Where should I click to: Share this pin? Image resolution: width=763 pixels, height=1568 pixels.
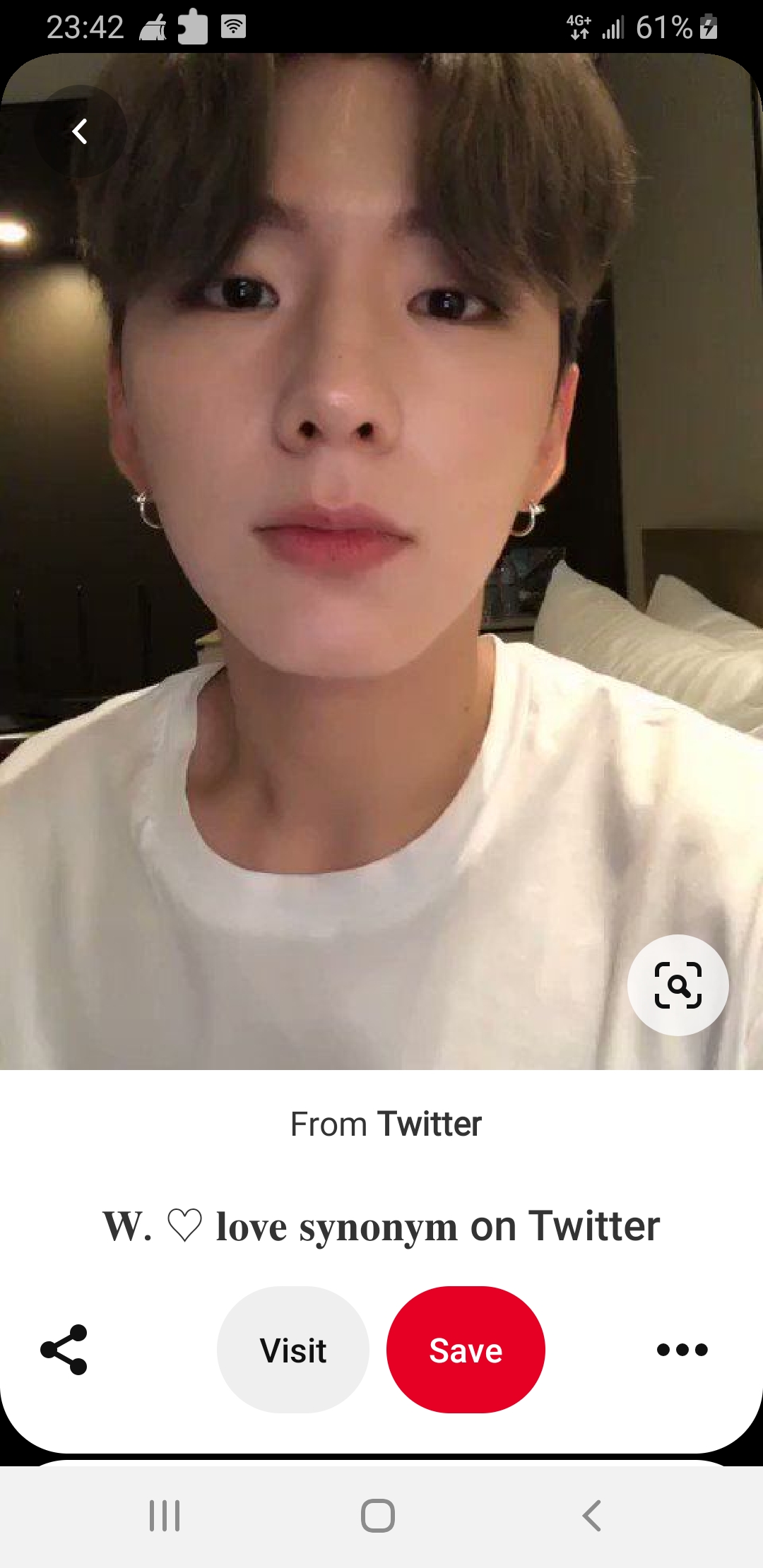point(64,1350)
